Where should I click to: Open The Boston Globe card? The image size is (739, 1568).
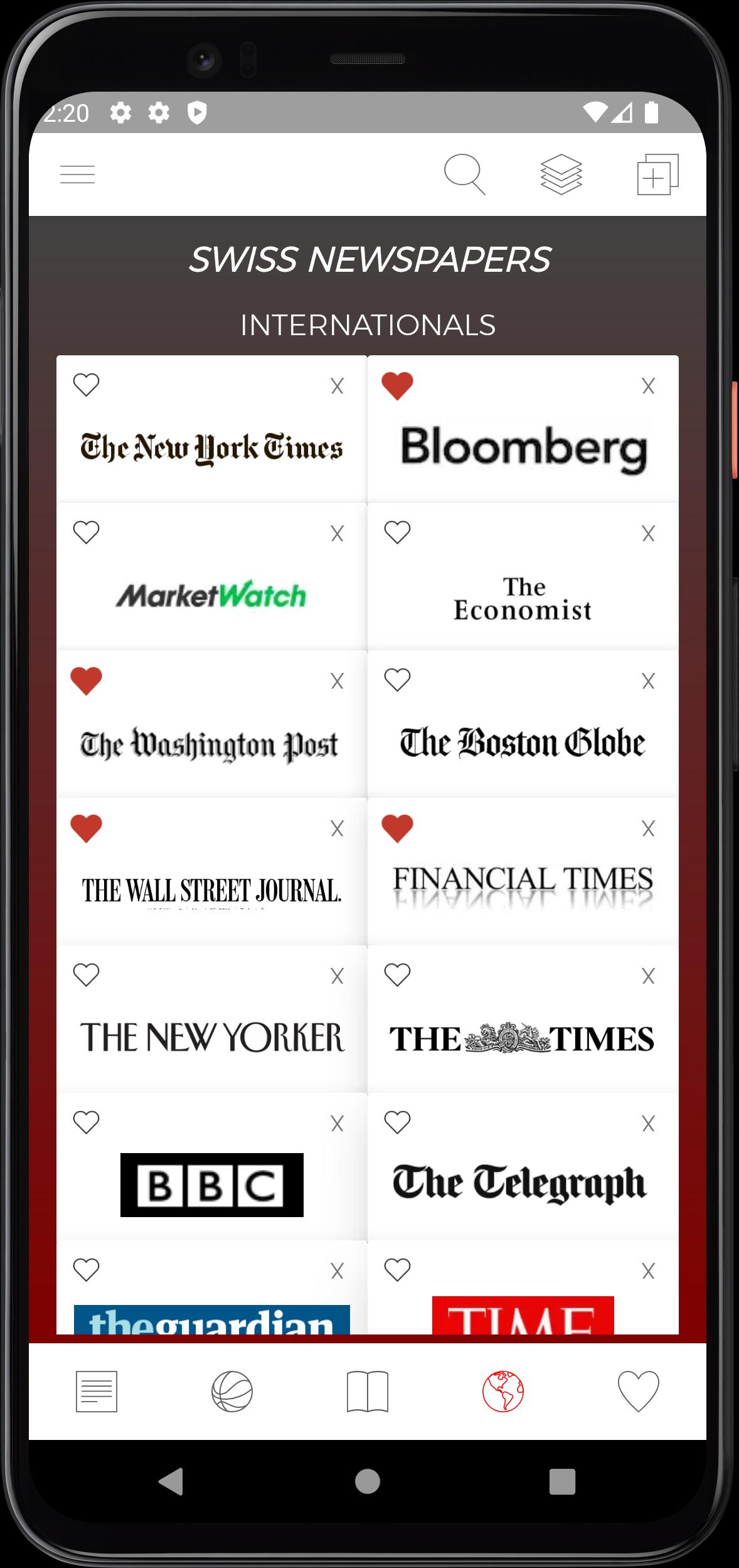tap(523, 724)
